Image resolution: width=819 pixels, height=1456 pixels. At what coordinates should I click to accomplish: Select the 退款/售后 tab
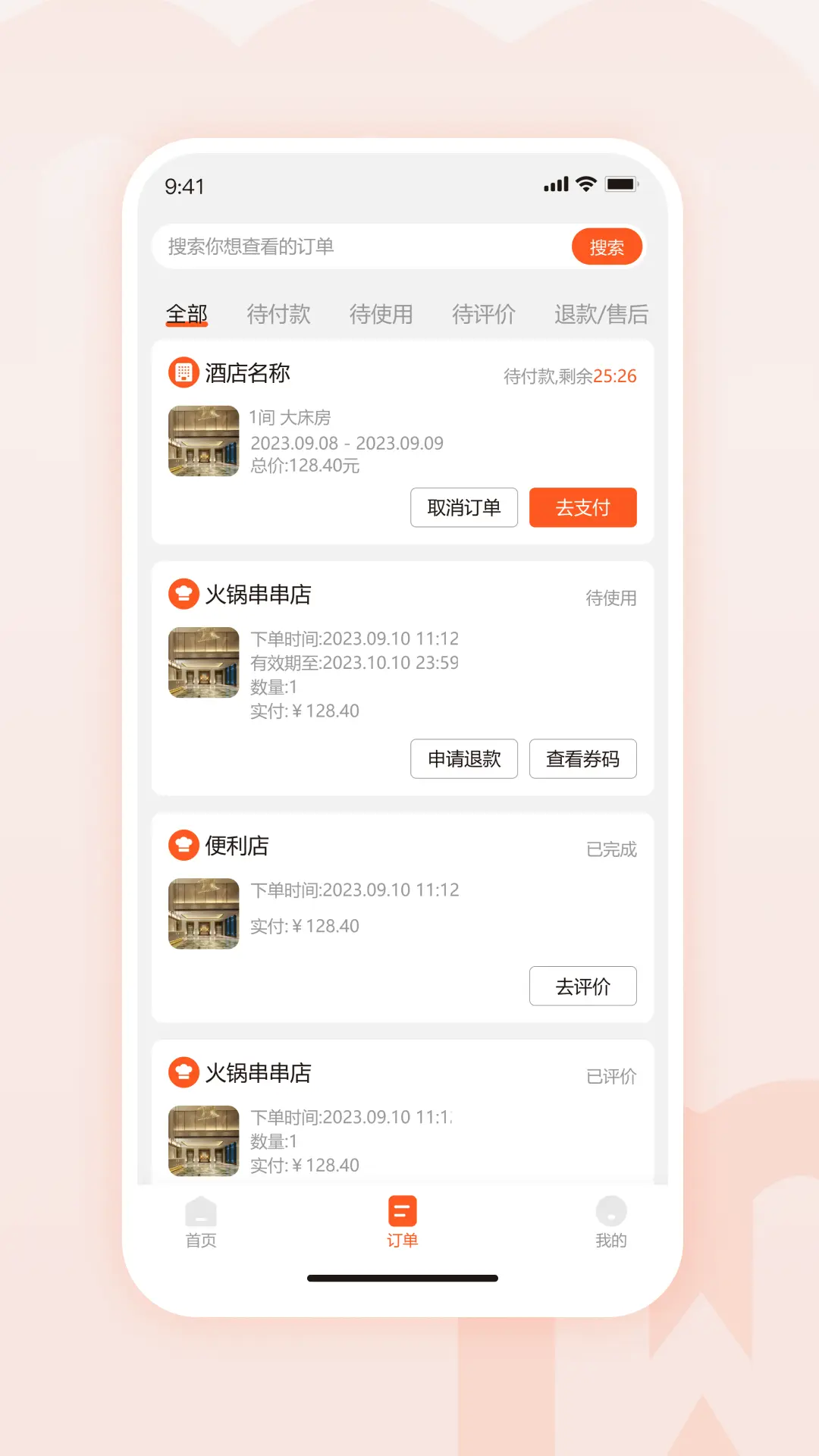click(600, 313)
